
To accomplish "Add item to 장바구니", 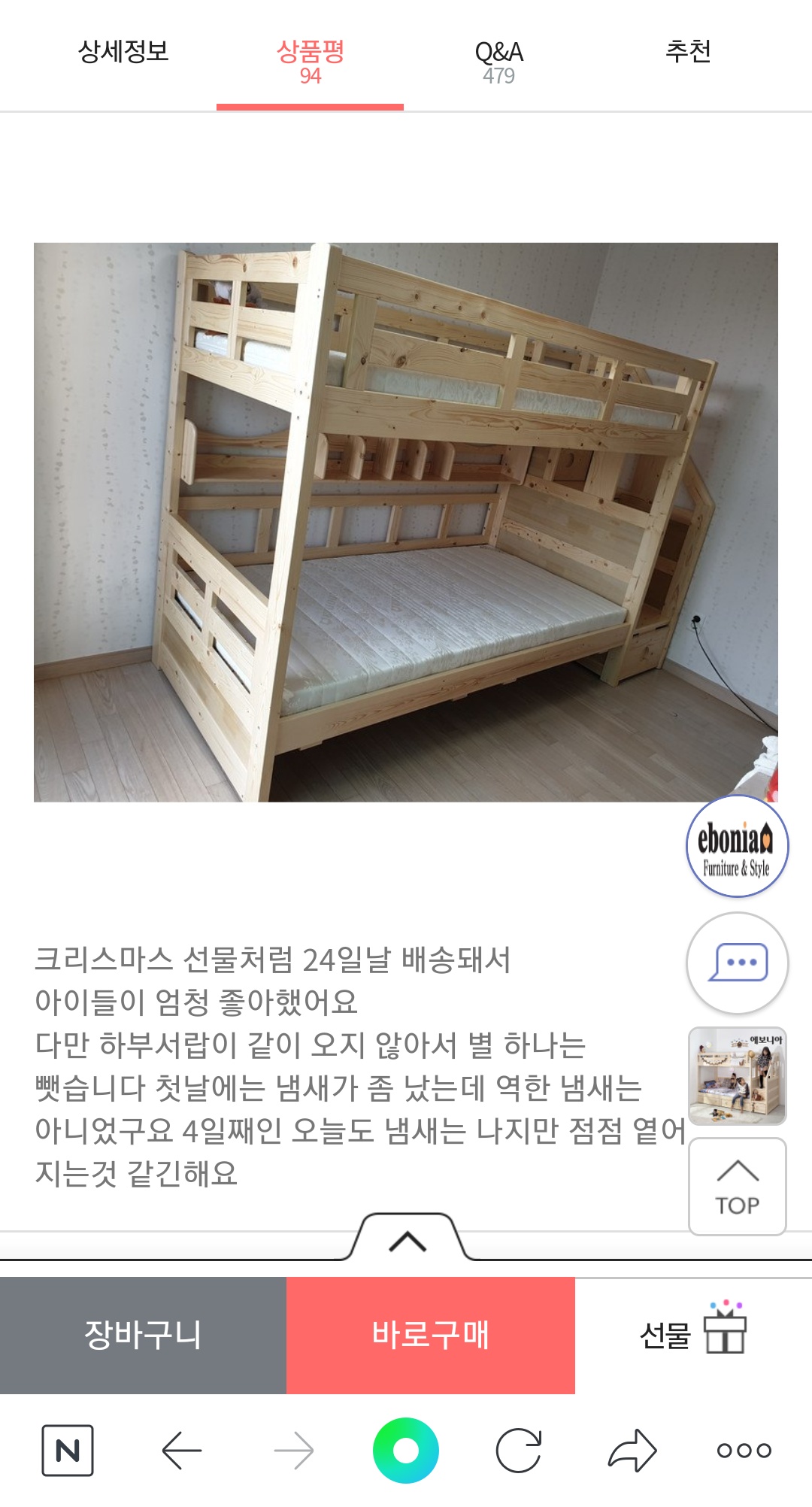I will point(143,1335).
